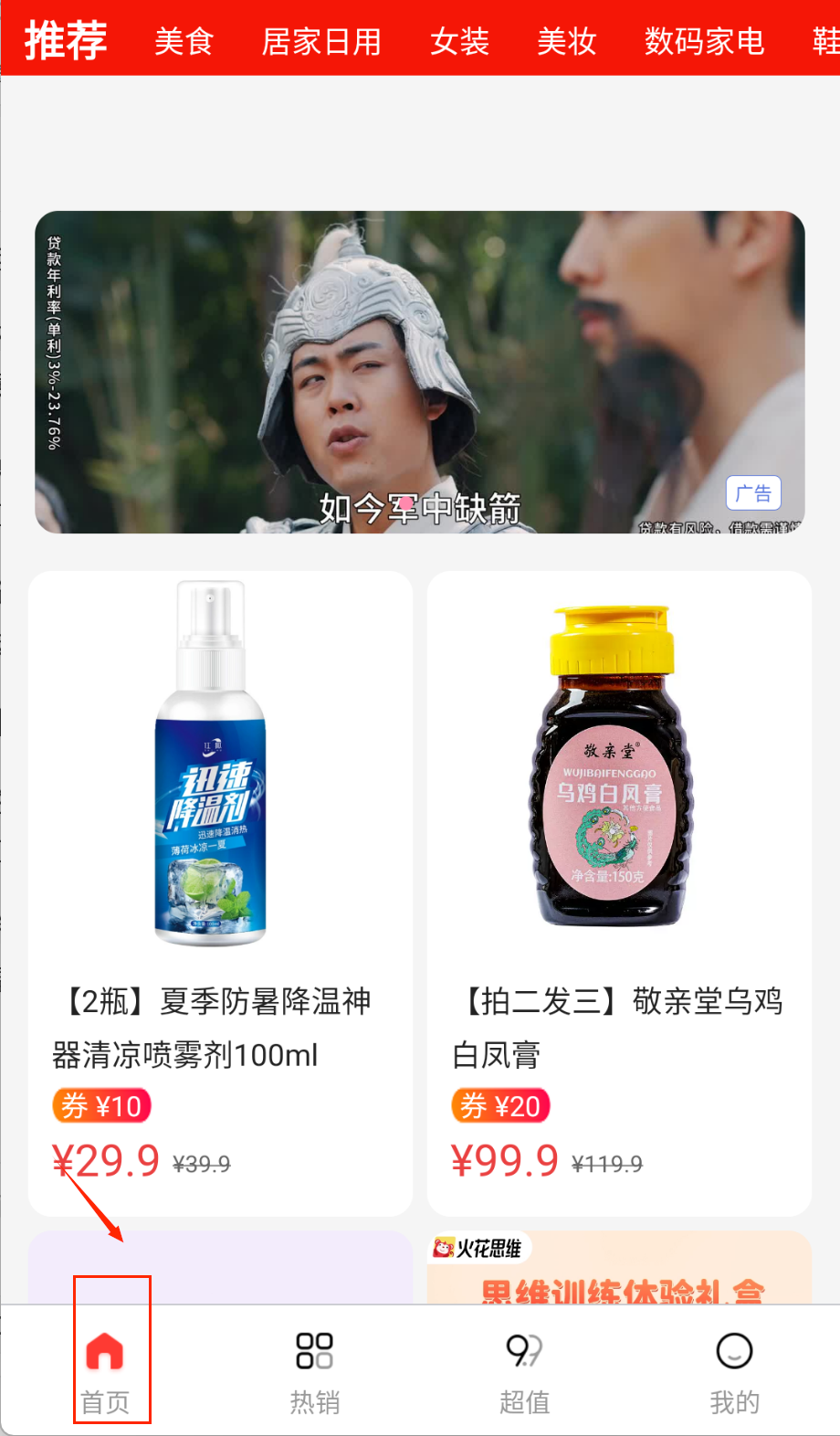Open the 居家日用 category tab
Screen dimensions: 840x1436
click(x=321, y=41)
